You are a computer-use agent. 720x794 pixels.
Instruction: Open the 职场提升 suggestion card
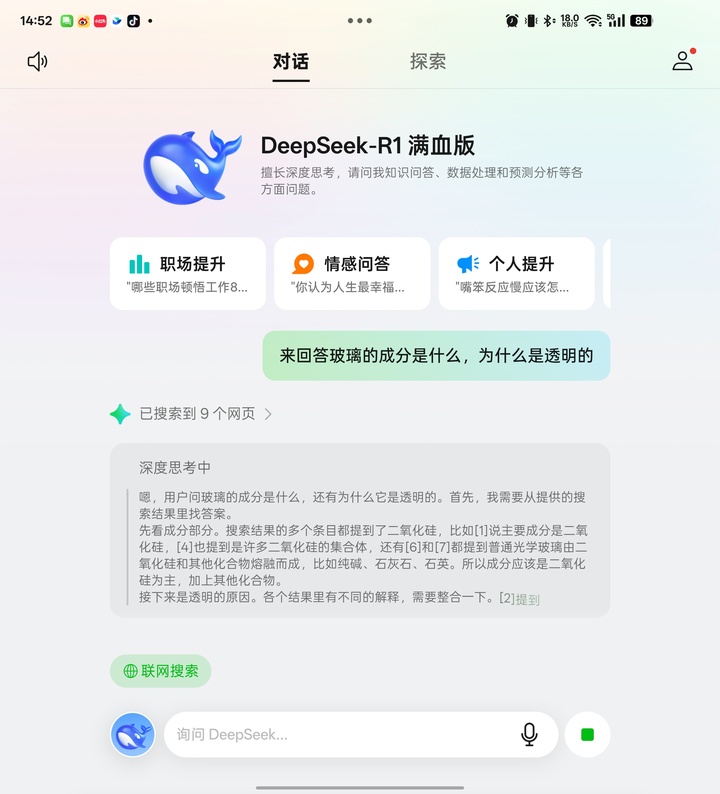point(188,273)
